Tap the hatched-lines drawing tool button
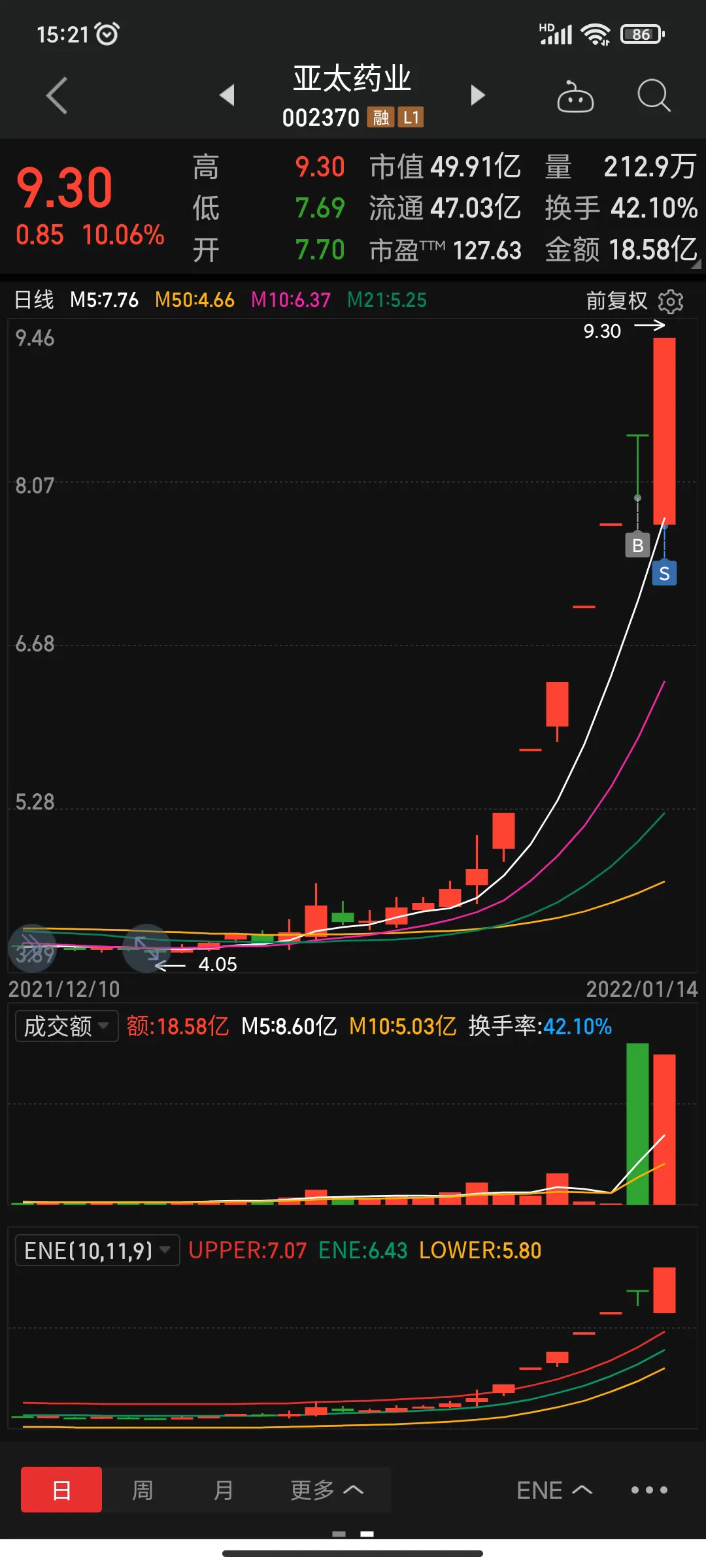The width and height of the screenshot is (706, 1568). click(x=32, y=948)
